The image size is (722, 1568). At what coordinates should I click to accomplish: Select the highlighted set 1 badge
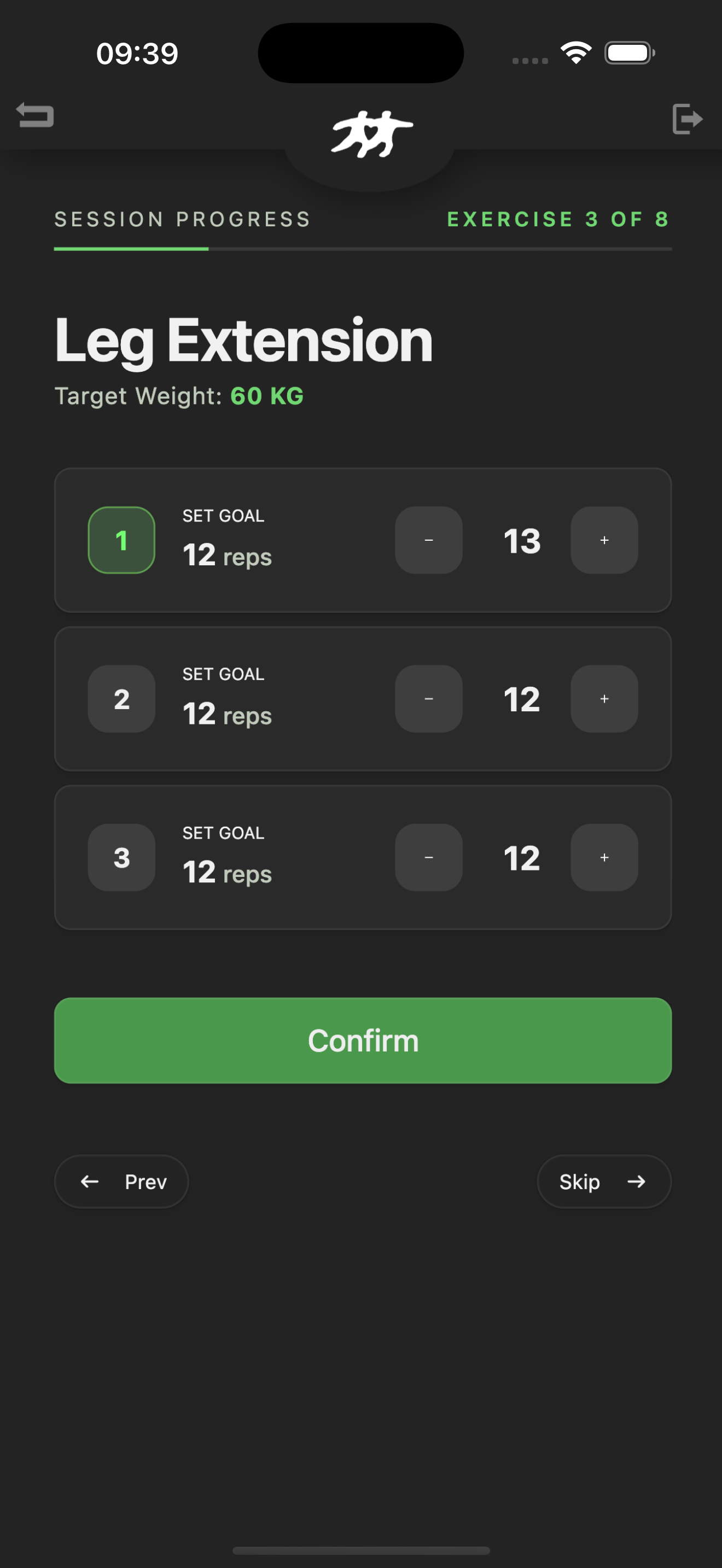121,541
